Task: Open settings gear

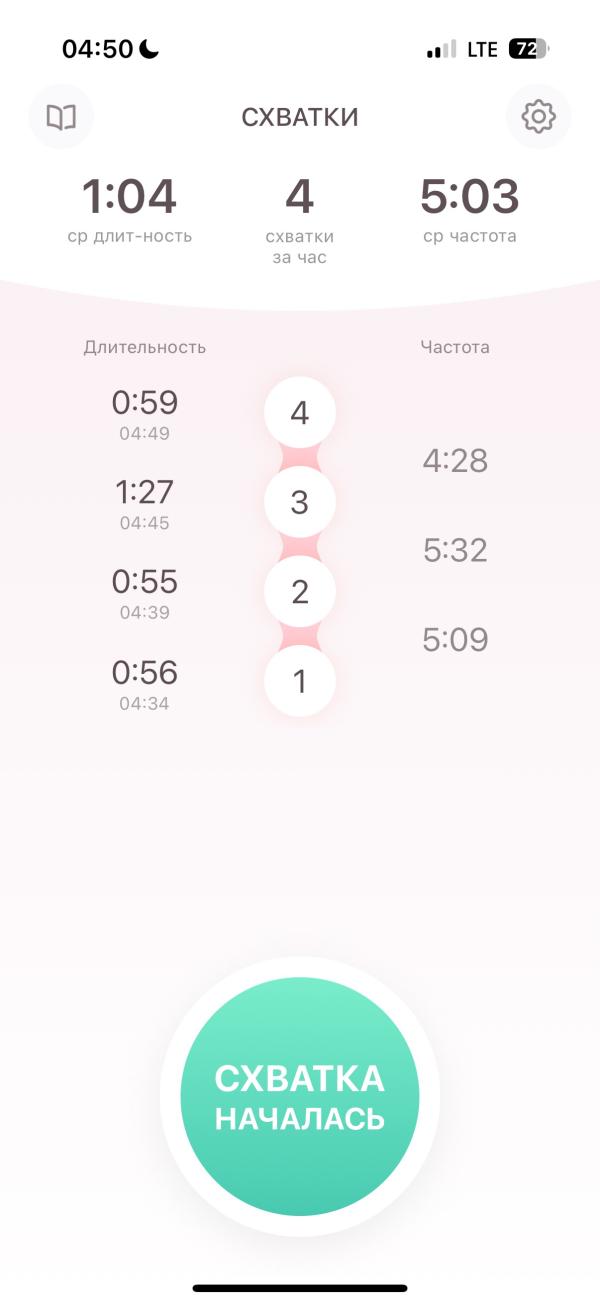Action: click(538, 117)
